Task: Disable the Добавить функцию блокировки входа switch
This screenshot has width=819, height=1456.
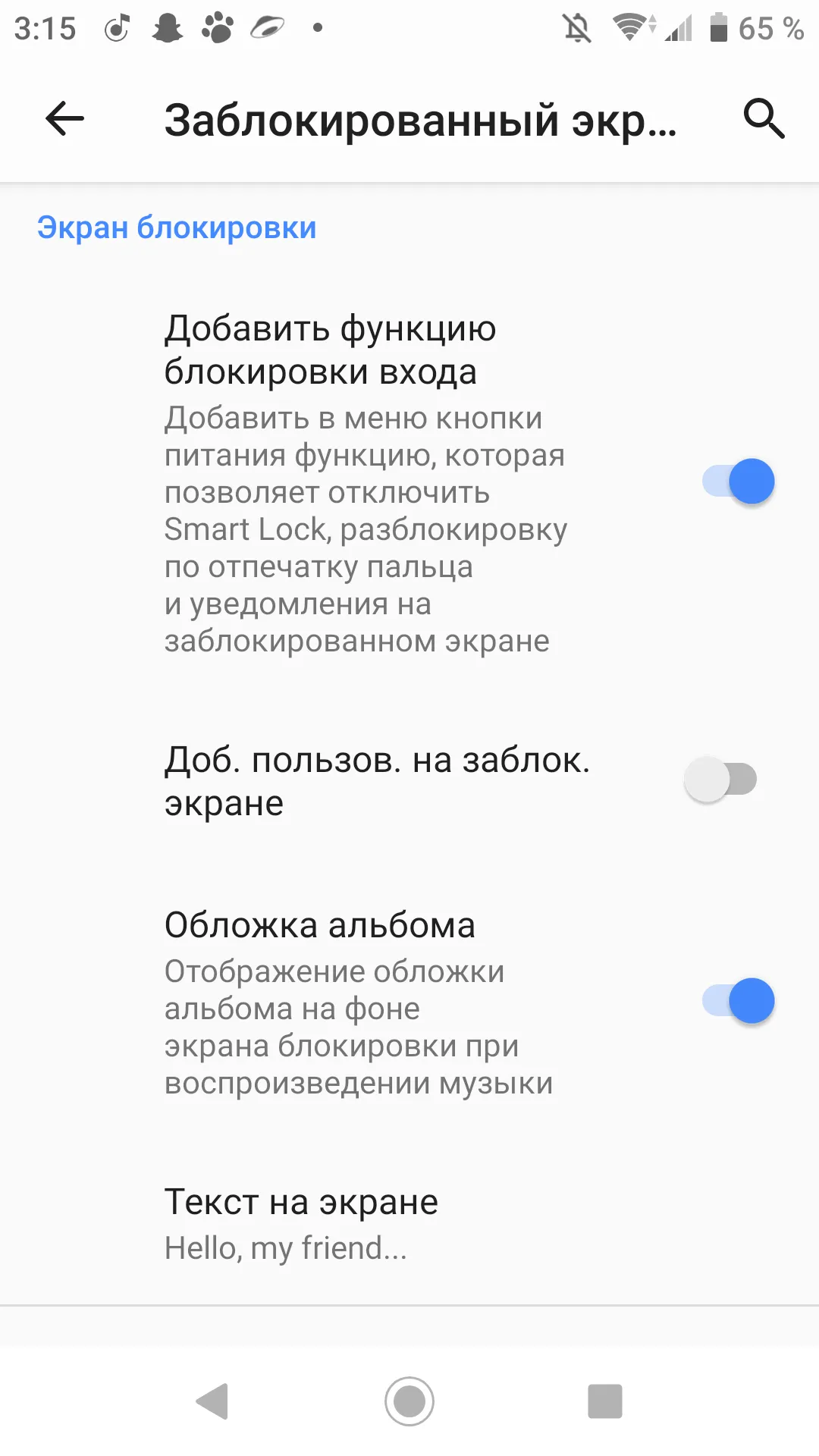Action: pos(738,482)
